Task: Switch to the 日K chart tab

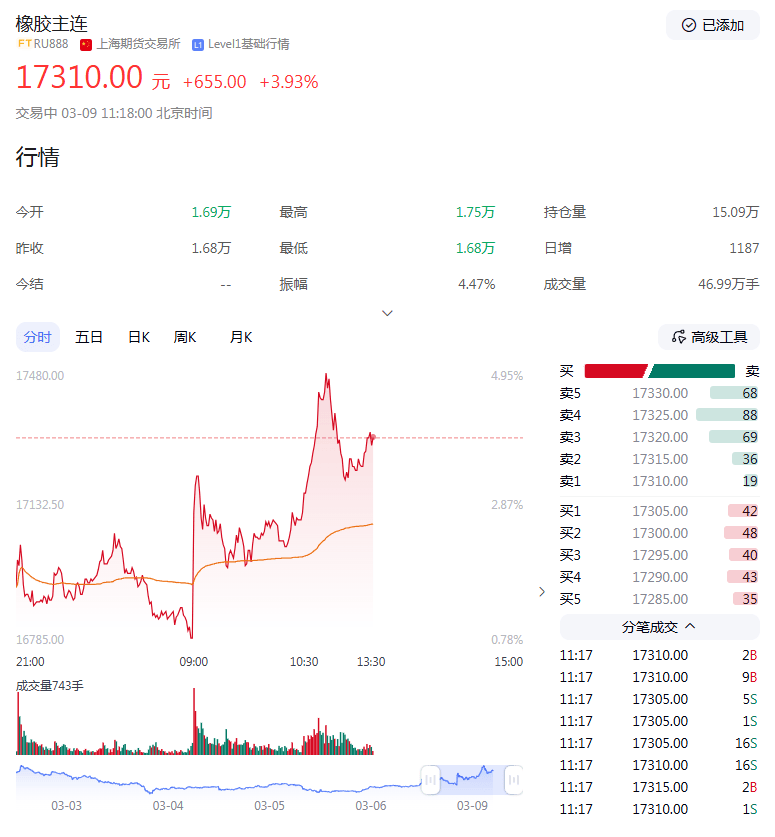Action: tap(138, 337)
